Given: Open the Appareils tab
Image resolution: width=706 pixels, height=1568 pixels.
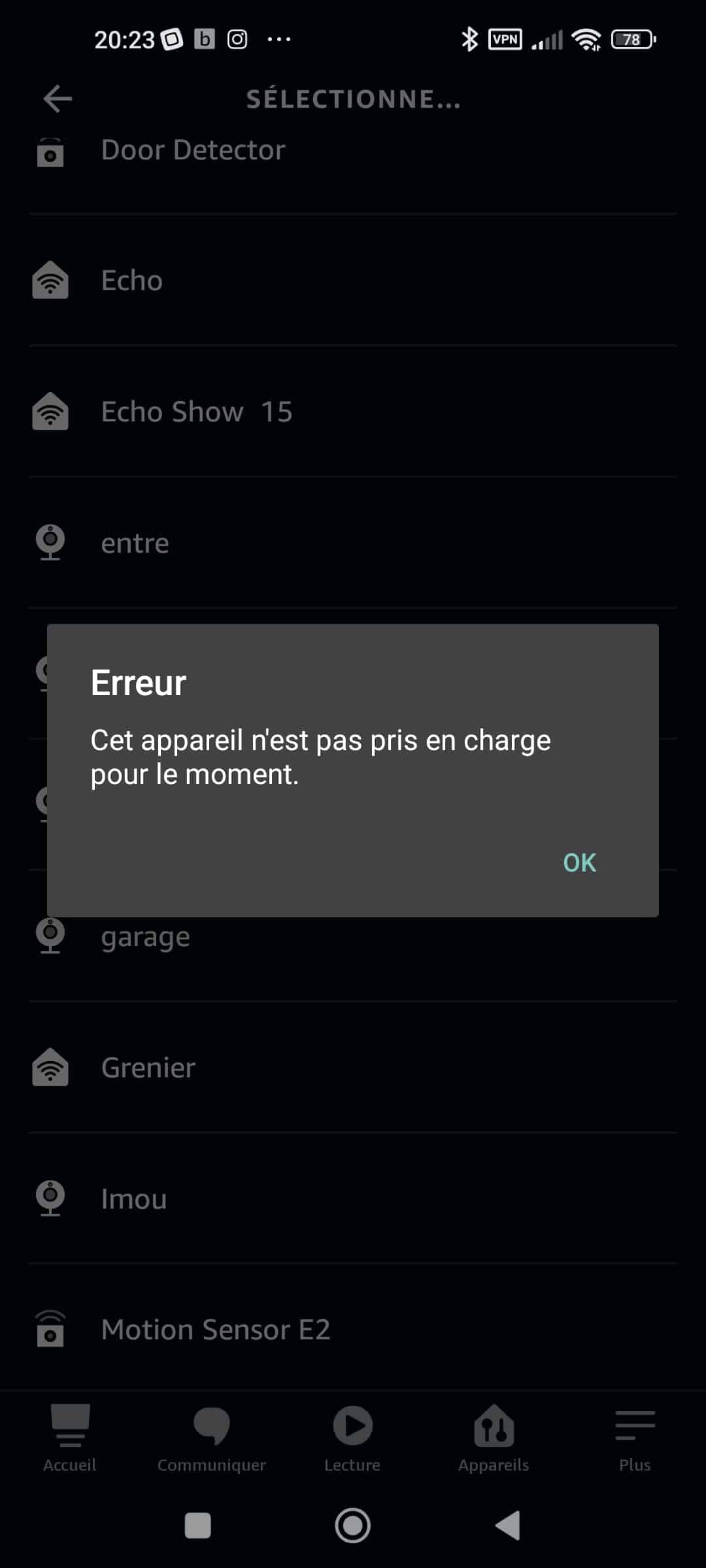Looking at the screenshot, I should click(x=494, y=1439).
